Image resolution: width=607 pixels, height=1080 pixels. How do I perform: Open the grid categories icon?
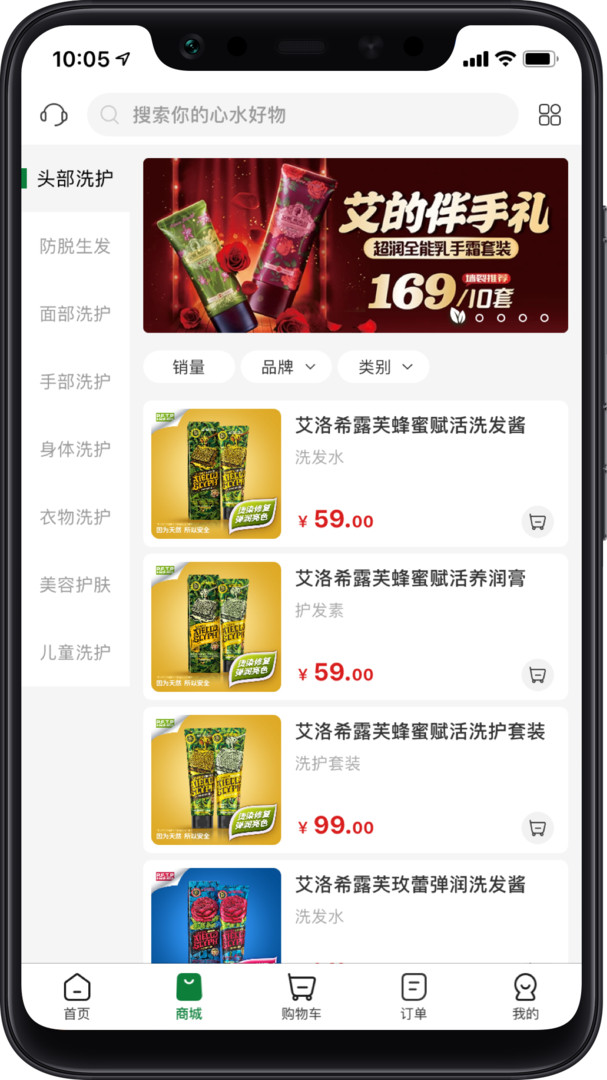pyautogui.click(x=550, y=114)
